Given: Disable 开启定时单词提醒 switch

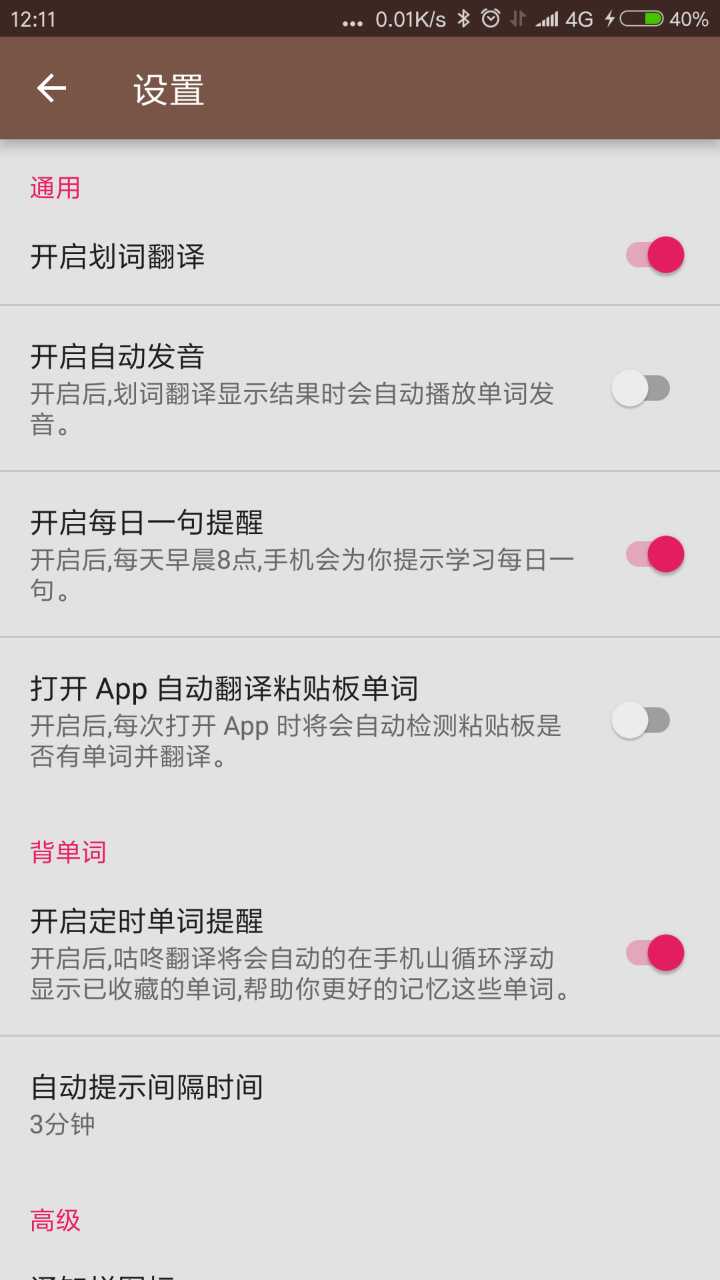Looking at the screenshot, I should click(655, 953).
